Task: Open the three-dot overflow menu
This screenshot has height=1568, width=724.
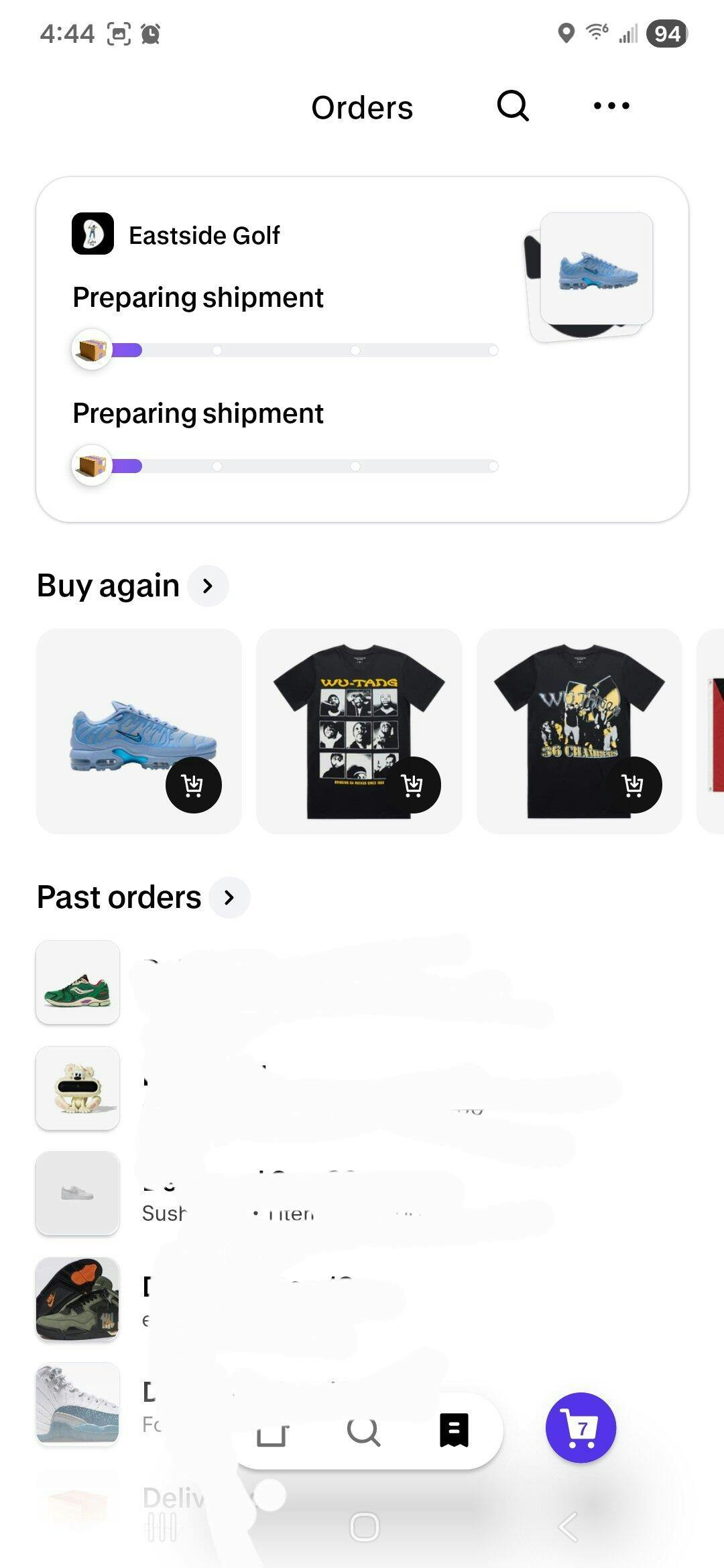Action: [x=611, y=106]
